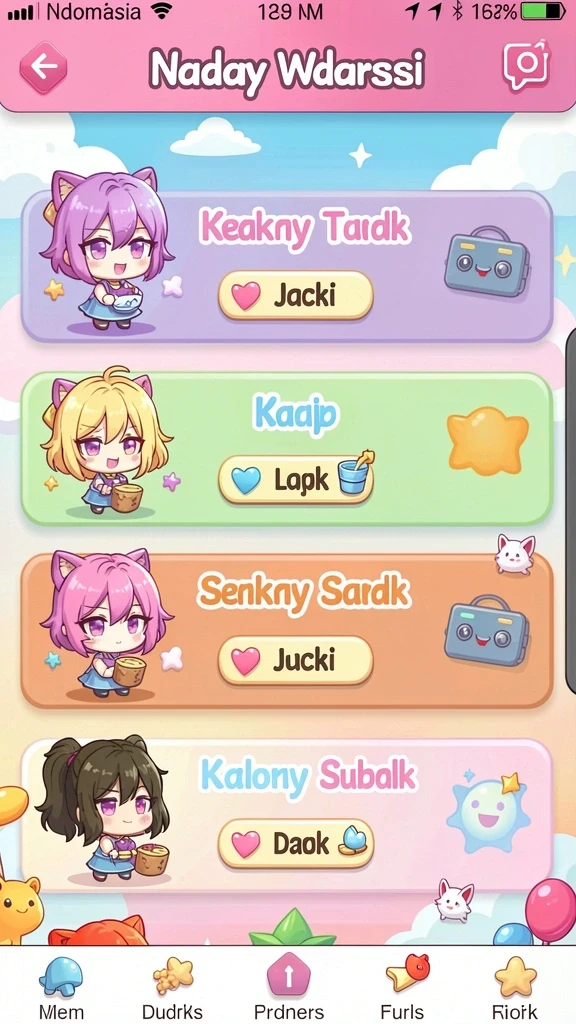Go to the Furls tab
The width and height of the screenshot is (576, 1024).
pyautogui.click(x=406, y=987)
